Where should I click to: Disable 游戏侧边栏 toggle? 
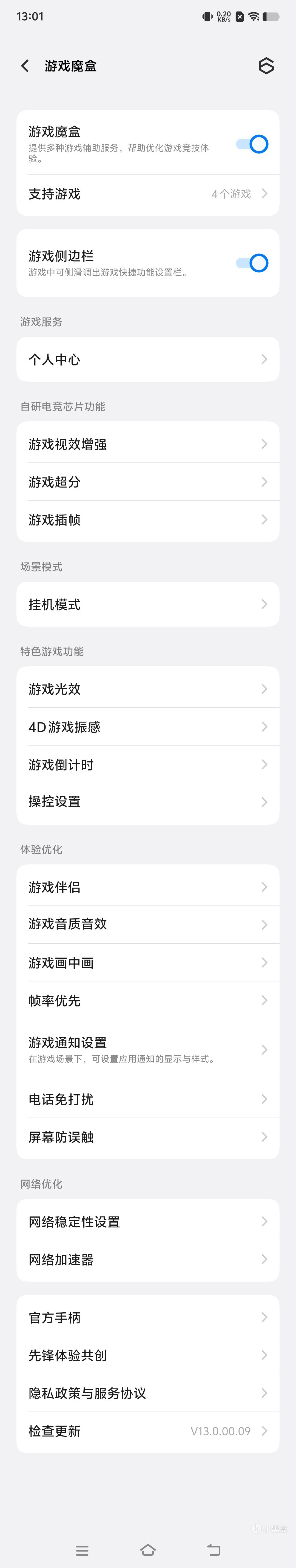coord(253,263)
